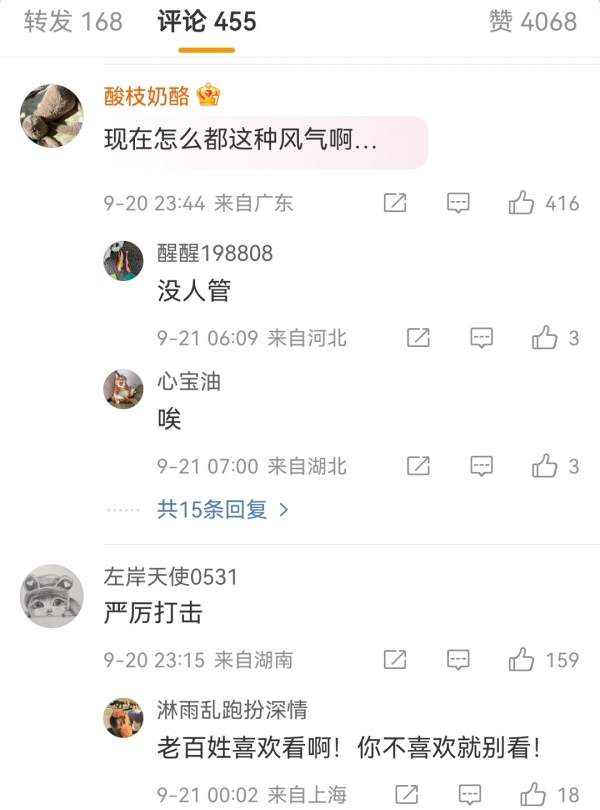Switch to the 赞 4068 tab
The image size is (600, 810).
click(x=533, y=21)
